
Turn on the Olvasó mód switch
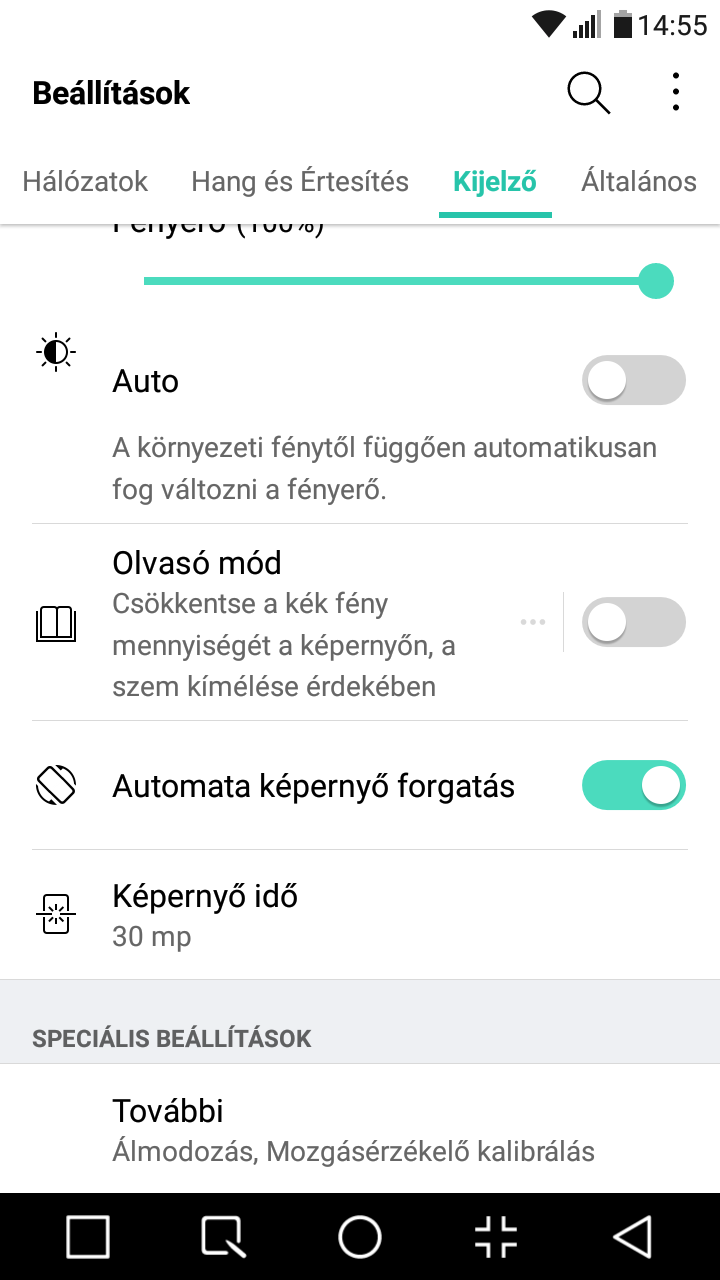click(x=634, y=623)
